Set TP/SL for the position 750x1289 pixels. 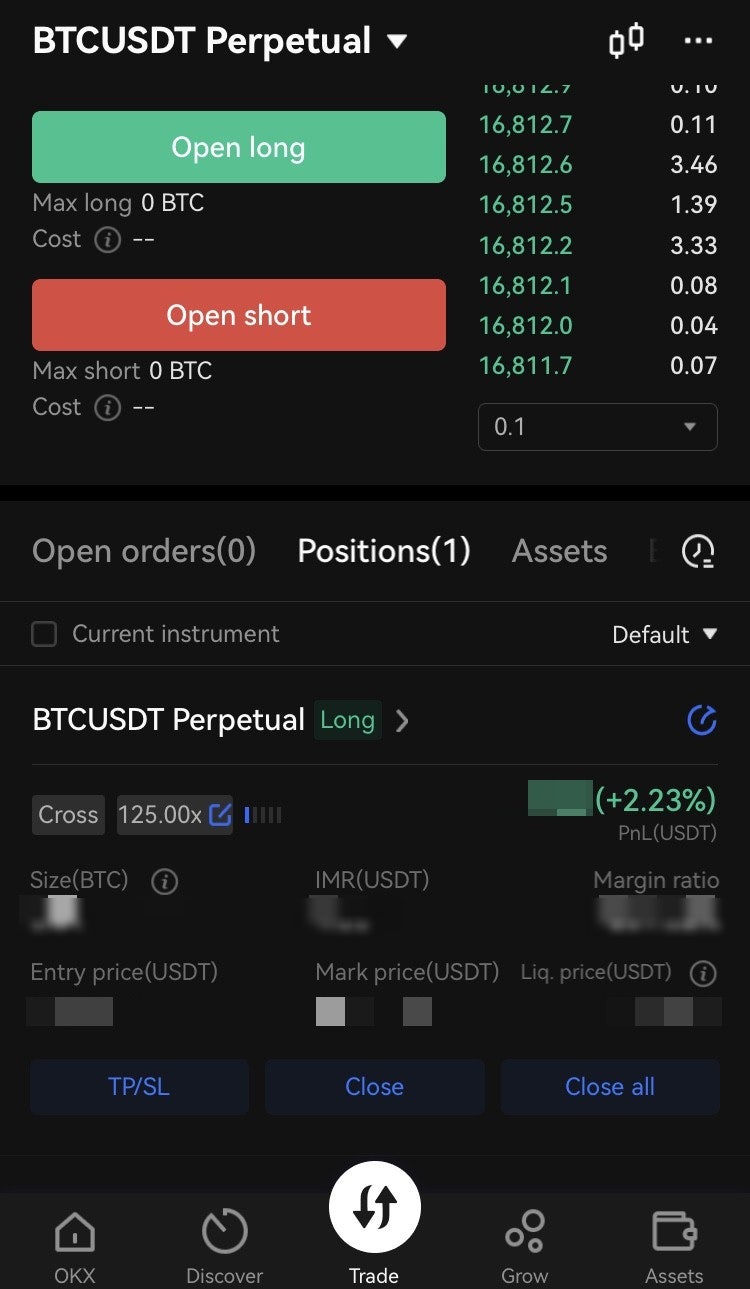(139, 1087)
